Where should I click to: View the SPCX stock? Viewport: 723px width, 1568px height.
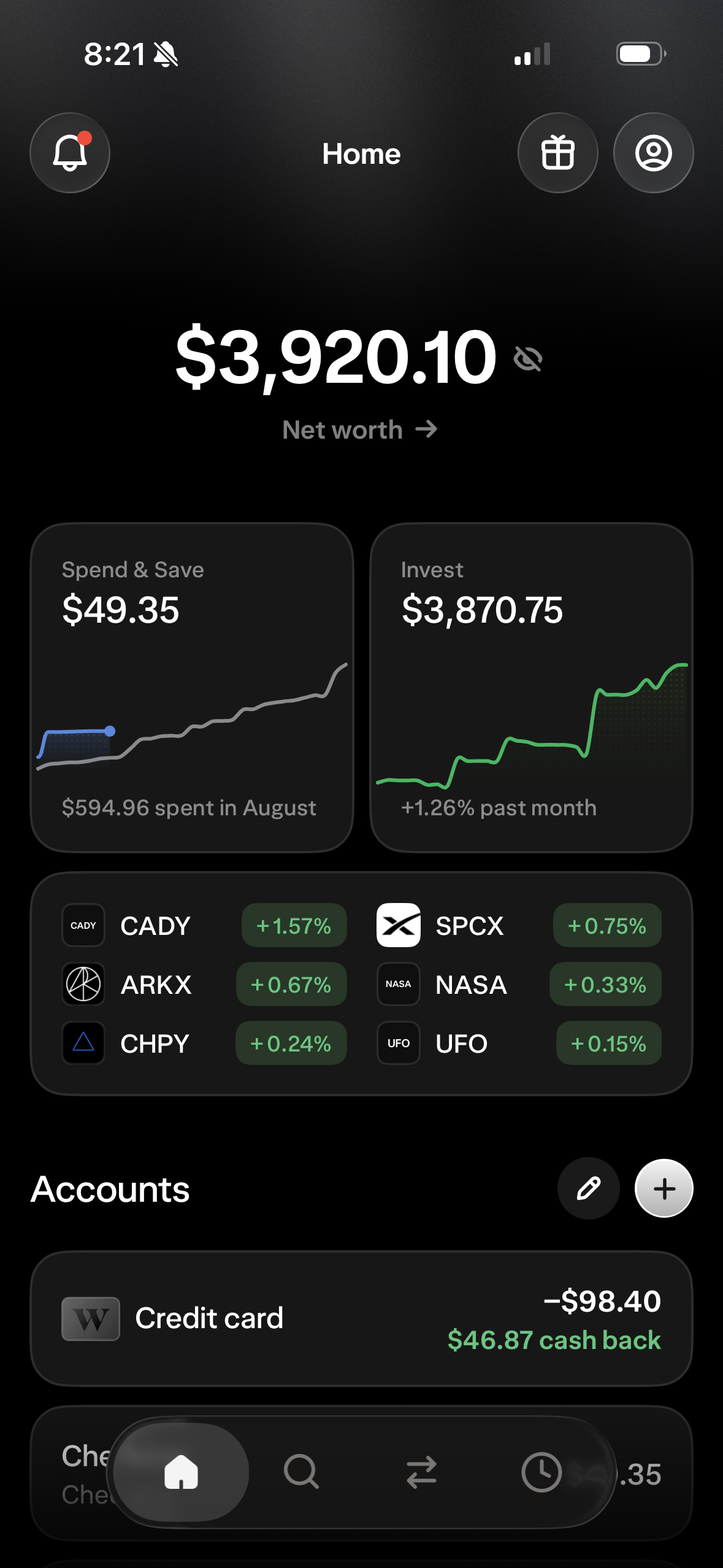click(x=519, y=925)
